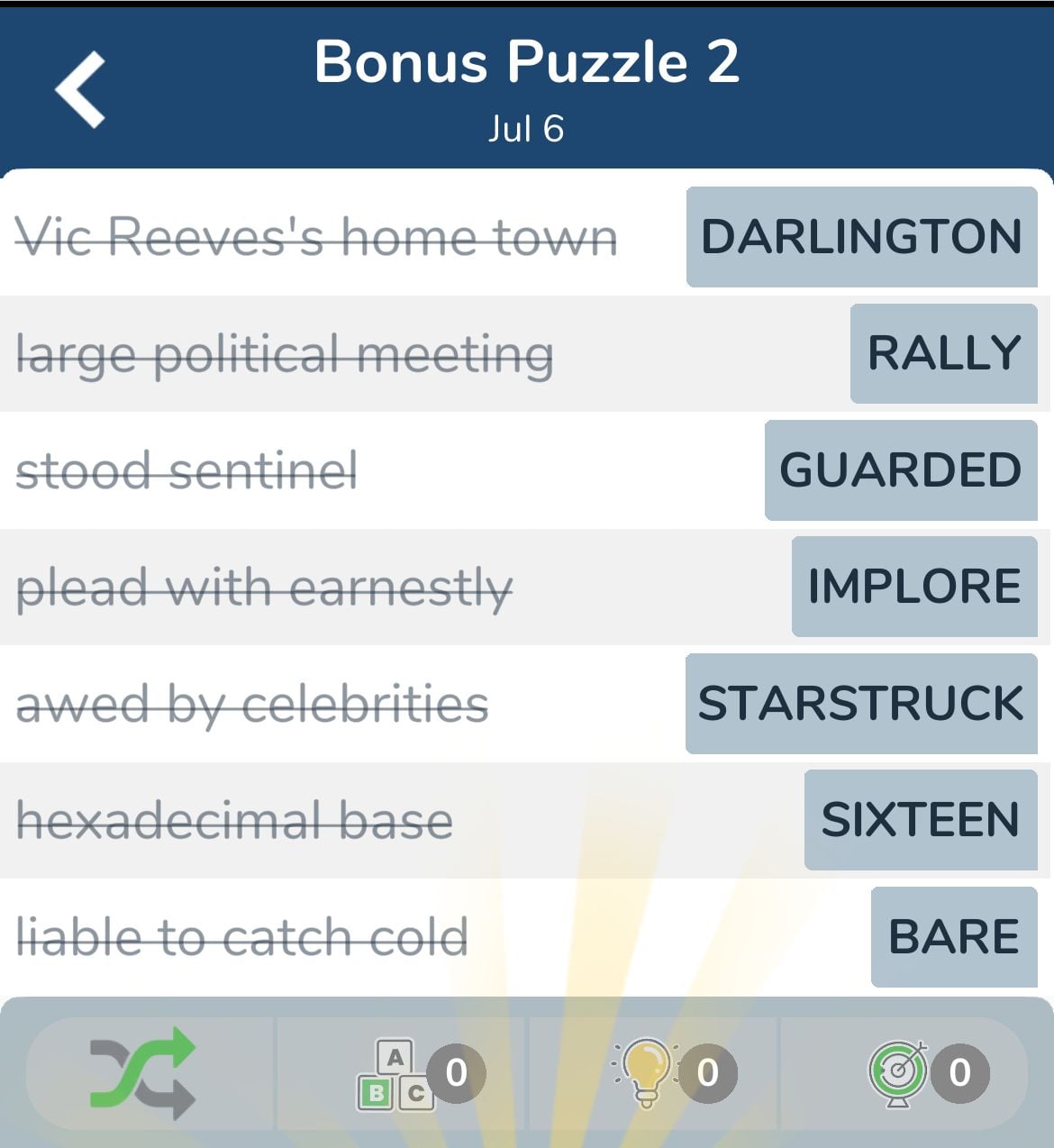
Task: Go back from Bonus Puzzle 2
Action: (x=81, y=89)
